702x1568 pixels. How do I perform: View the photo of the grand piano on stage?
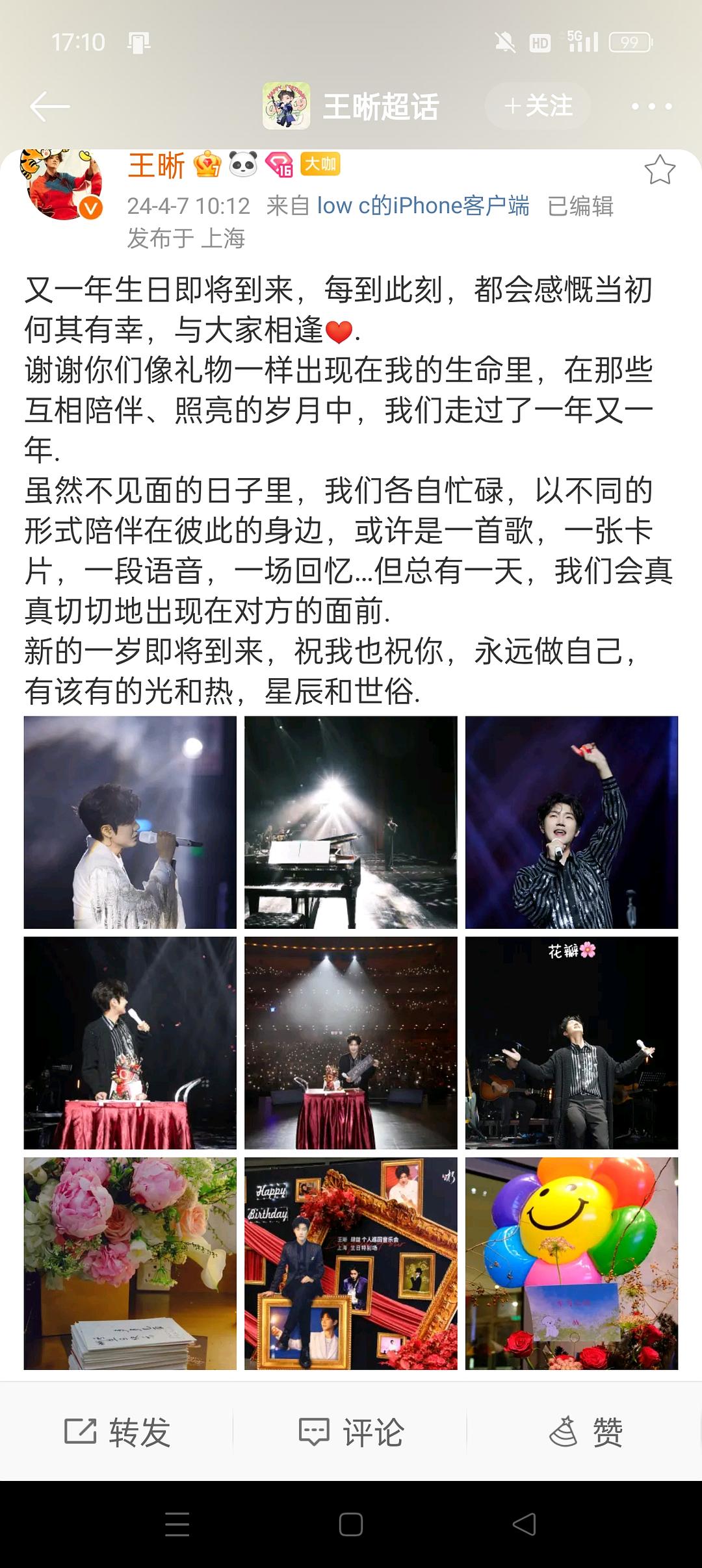(350, 822)
